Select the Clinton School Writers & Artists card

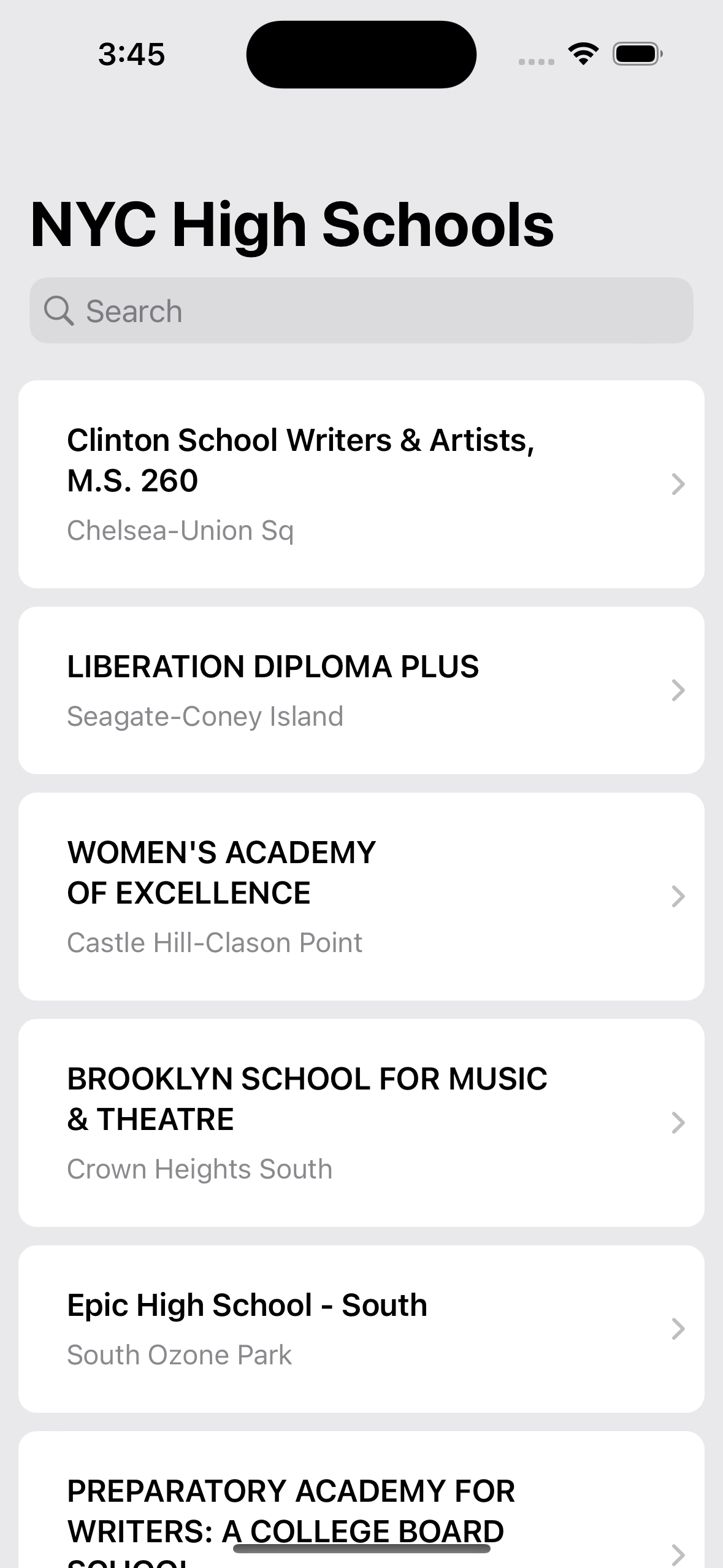click(362, 485)
